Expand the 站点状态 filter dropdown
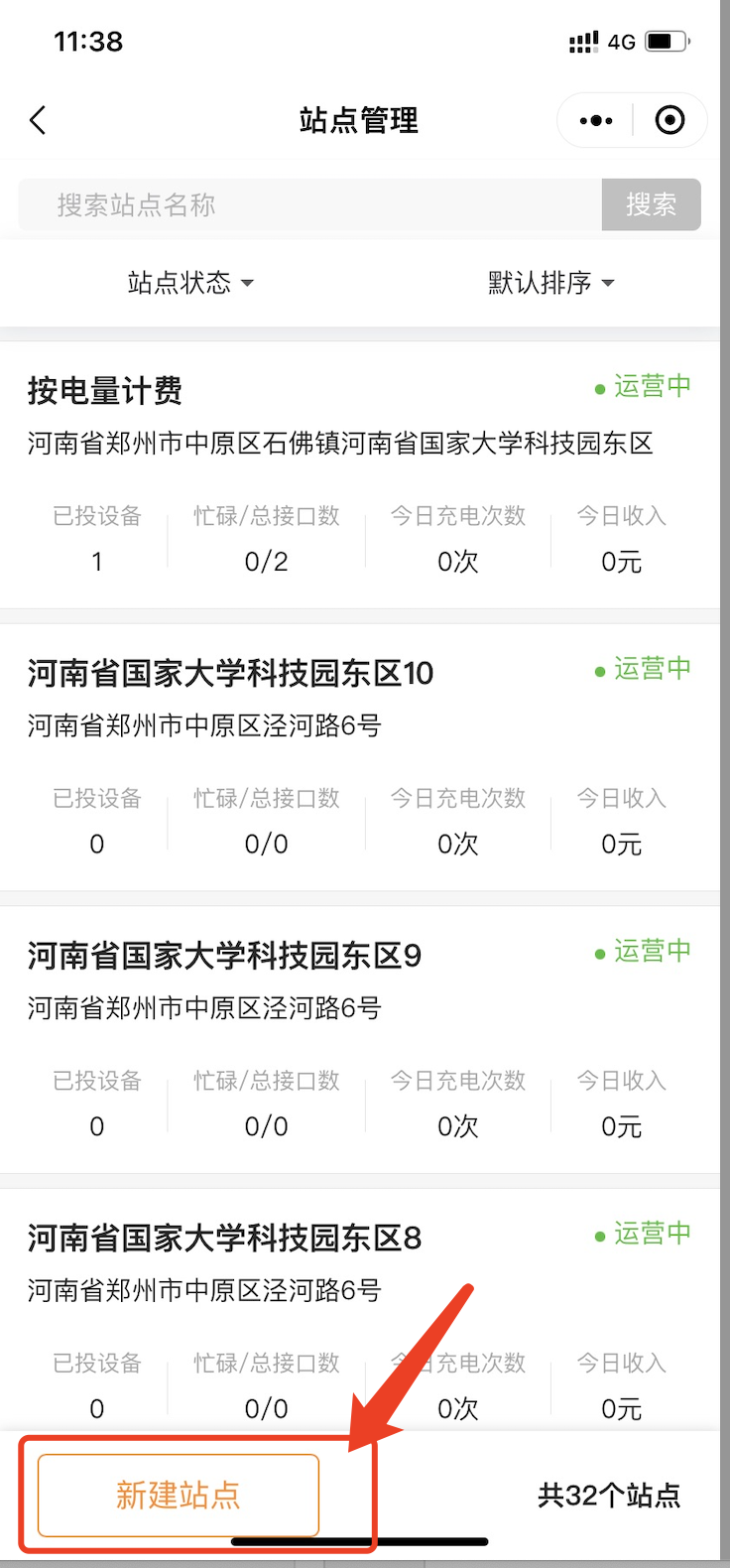 coord(190,283)
